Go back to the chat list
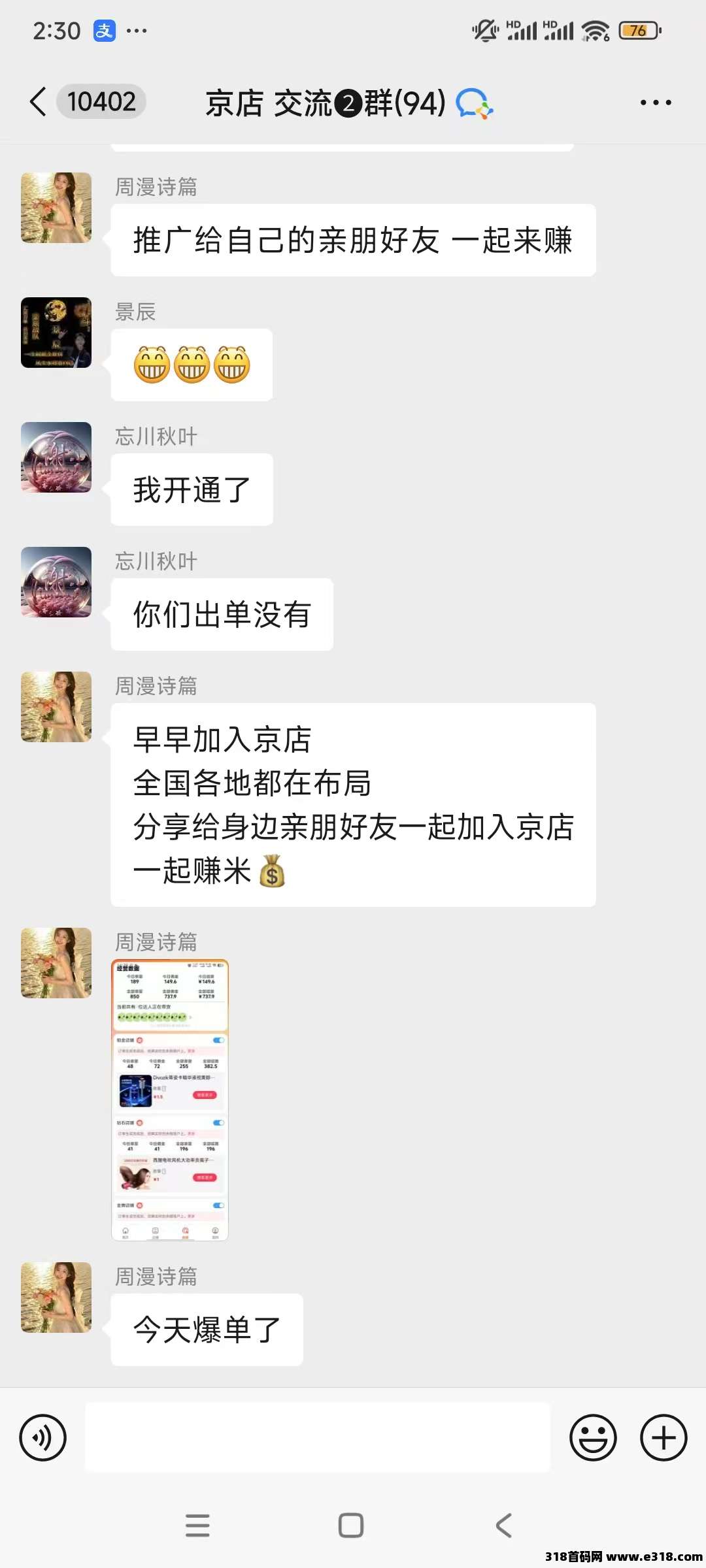The height and width of the screenshot is (1568, 706). tap(39, 102)
